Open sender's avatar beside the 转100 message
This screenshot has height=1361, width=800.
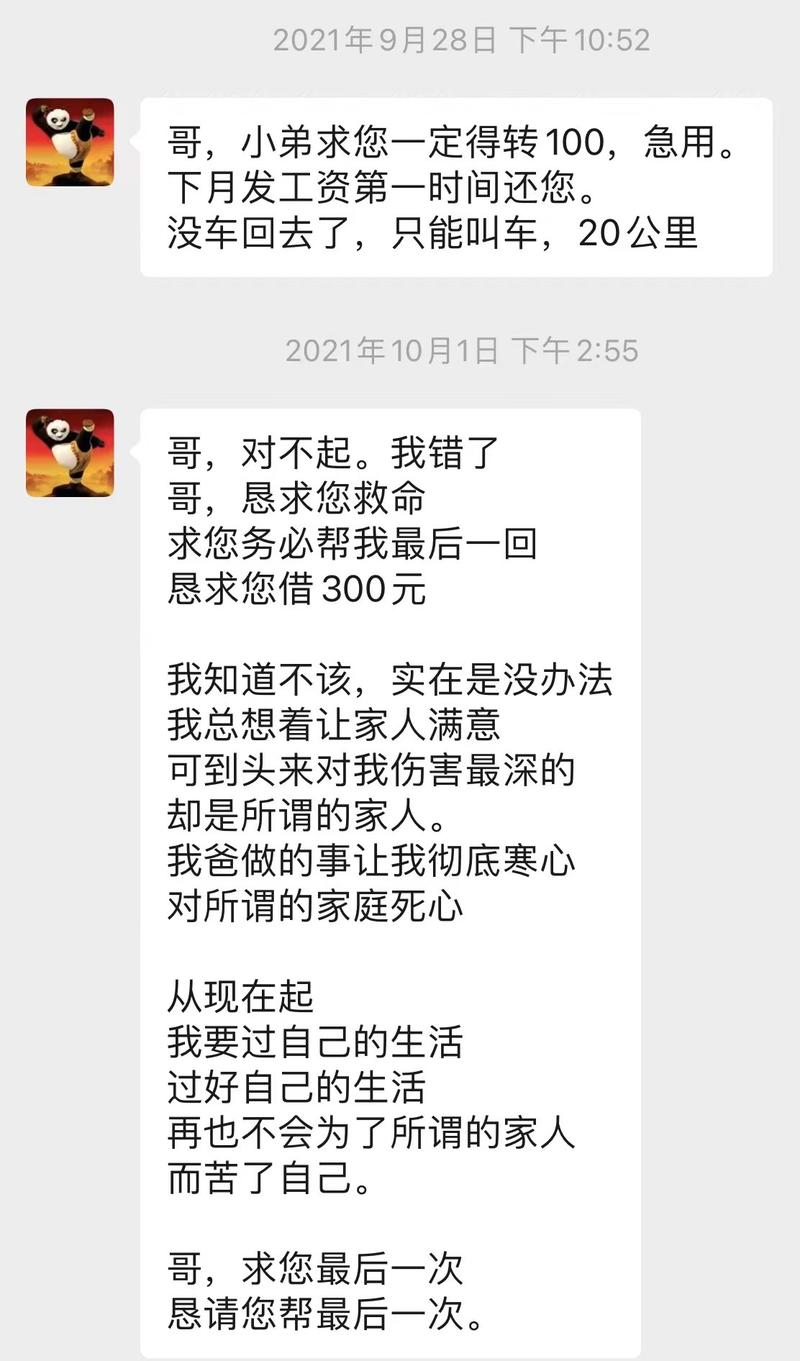(x=70, y=142)
